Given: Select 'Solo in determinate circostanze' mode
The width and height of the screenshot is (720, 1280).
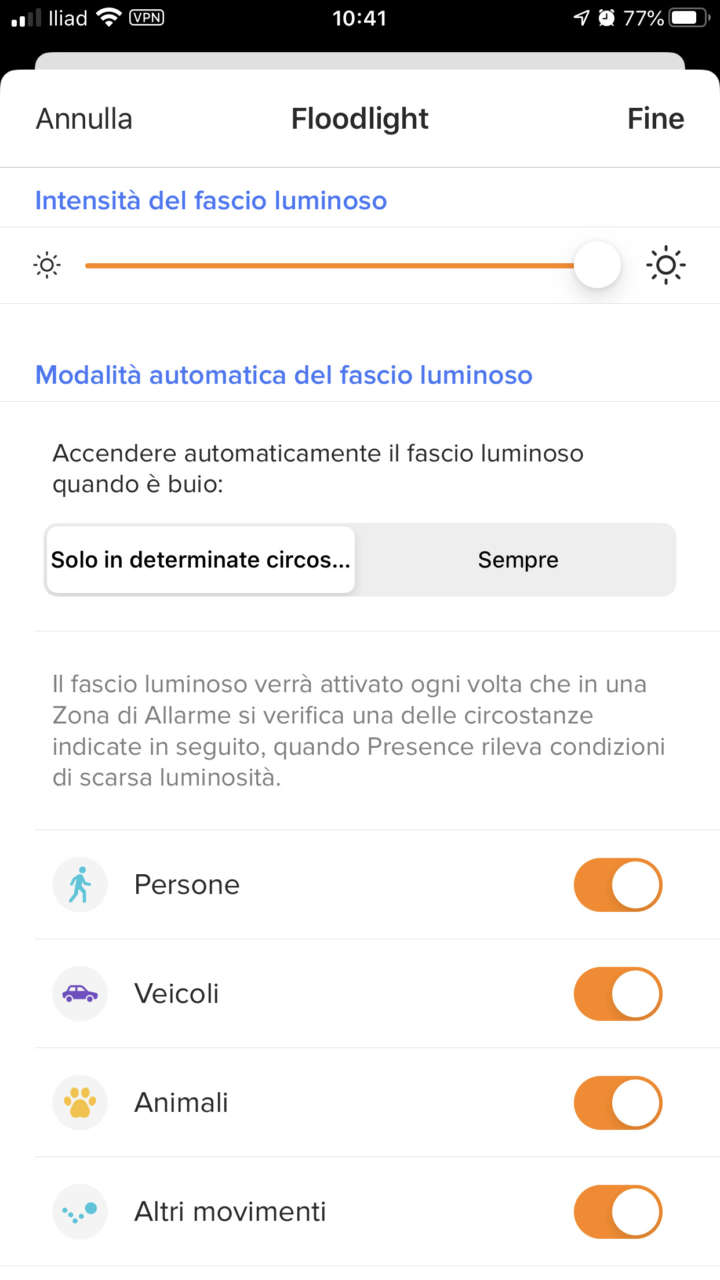Looking at the screenshot, I should click(x=201, y=560).
